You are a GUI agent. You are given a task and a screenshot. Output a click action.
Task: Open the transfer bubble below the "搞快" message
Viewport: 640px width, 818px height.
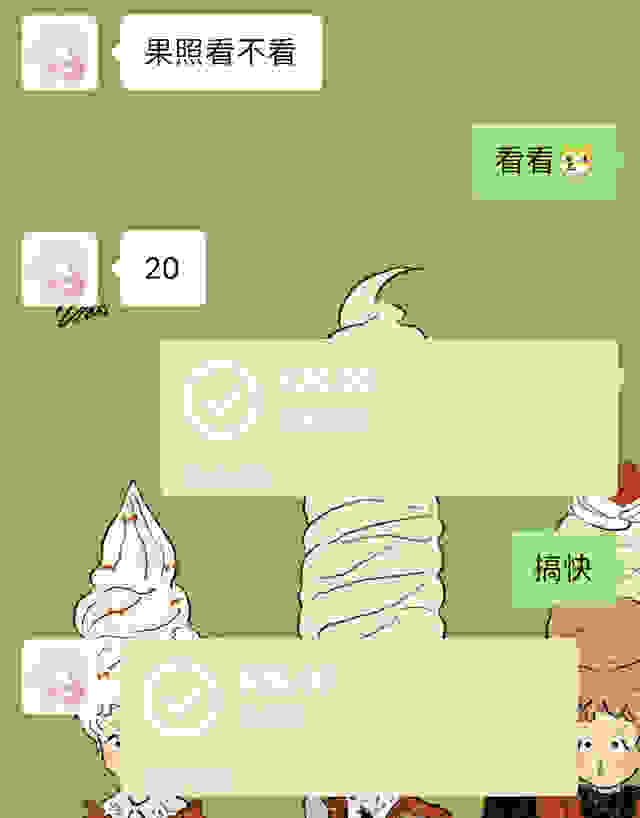348,715
